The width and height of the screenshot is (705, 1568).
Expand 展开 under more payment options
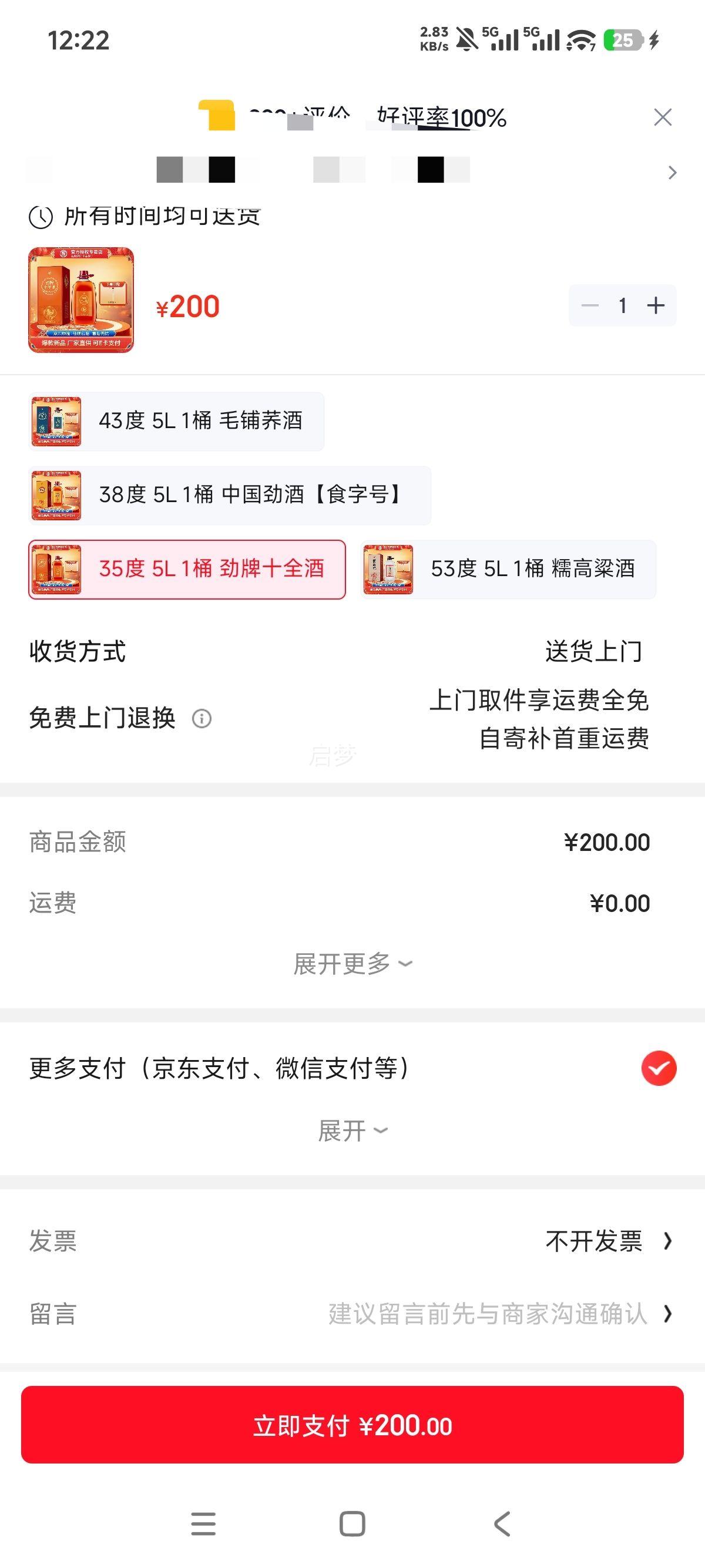pos(352,1131)
